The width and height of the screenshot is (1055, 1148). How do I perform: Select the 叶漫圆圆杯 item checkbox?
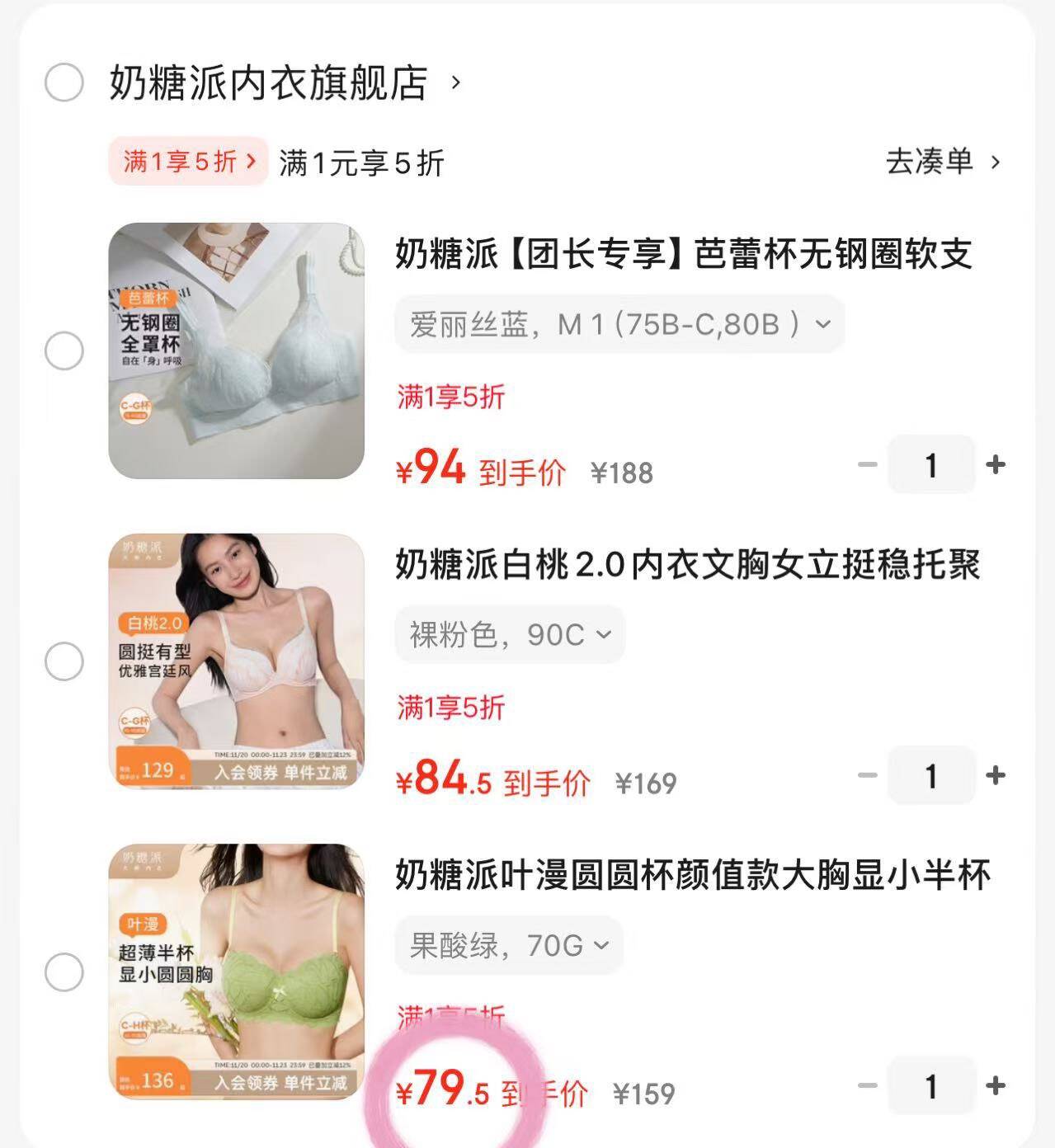point(64,972)
